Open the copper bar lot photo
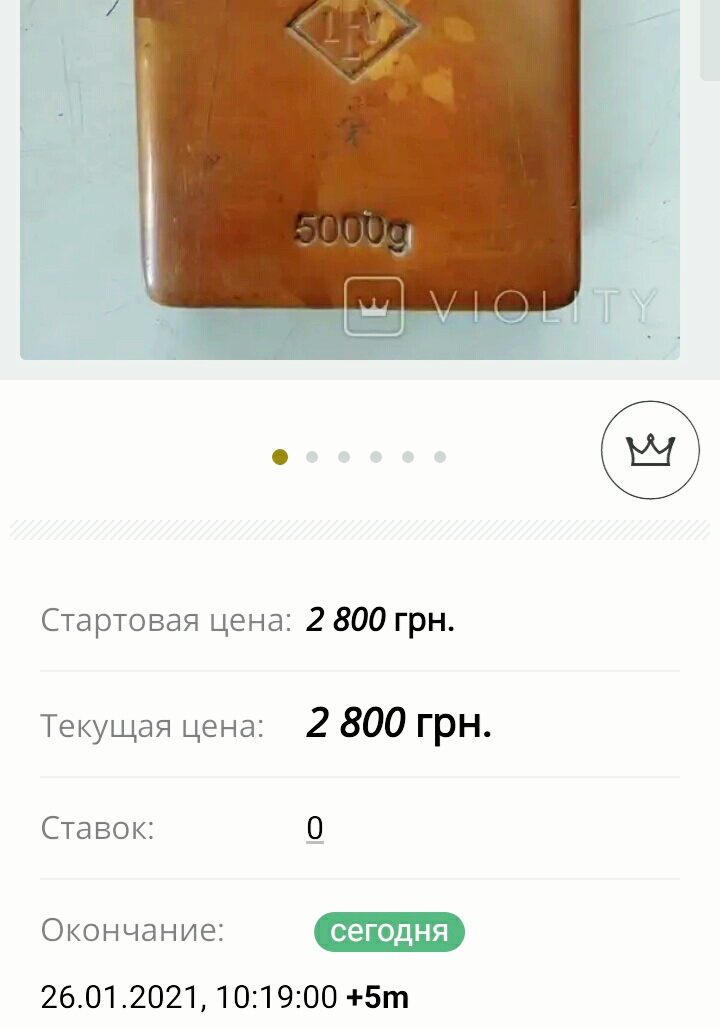Viewport: 720px width, 1028px height. point(350,180)
